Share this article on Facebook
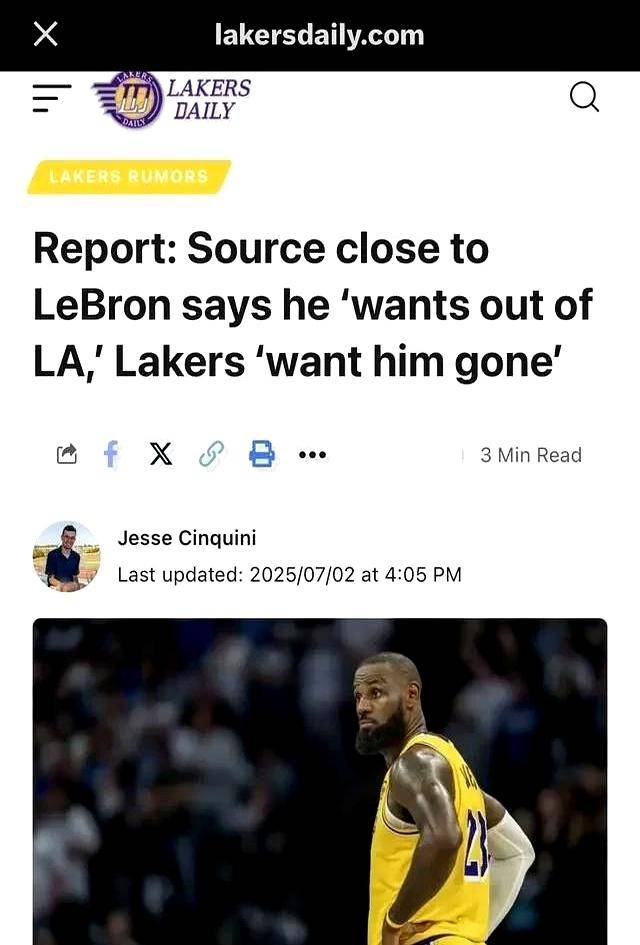The image size is (640, 945). [112, 455]
